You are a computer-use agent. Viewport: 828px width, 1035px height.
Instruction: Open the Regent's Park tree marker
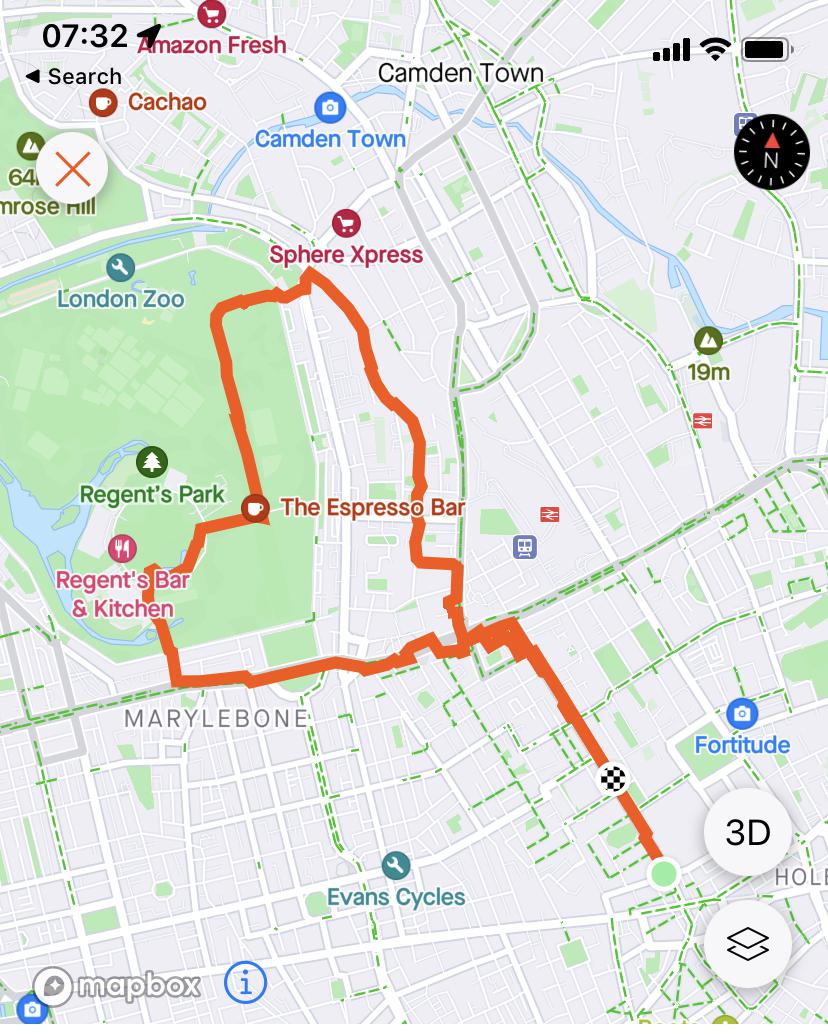point(152,462)
